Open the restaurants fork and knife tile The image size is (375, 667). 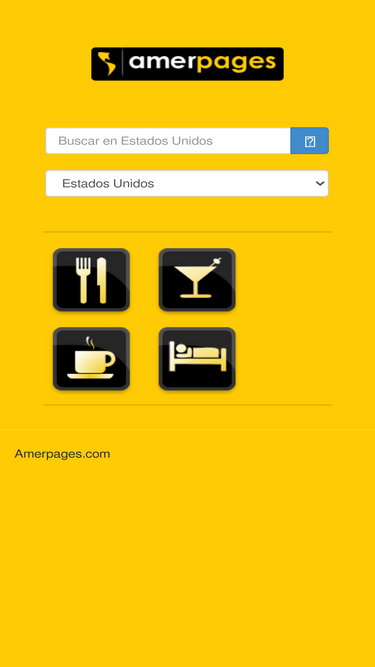click(91, 280)
